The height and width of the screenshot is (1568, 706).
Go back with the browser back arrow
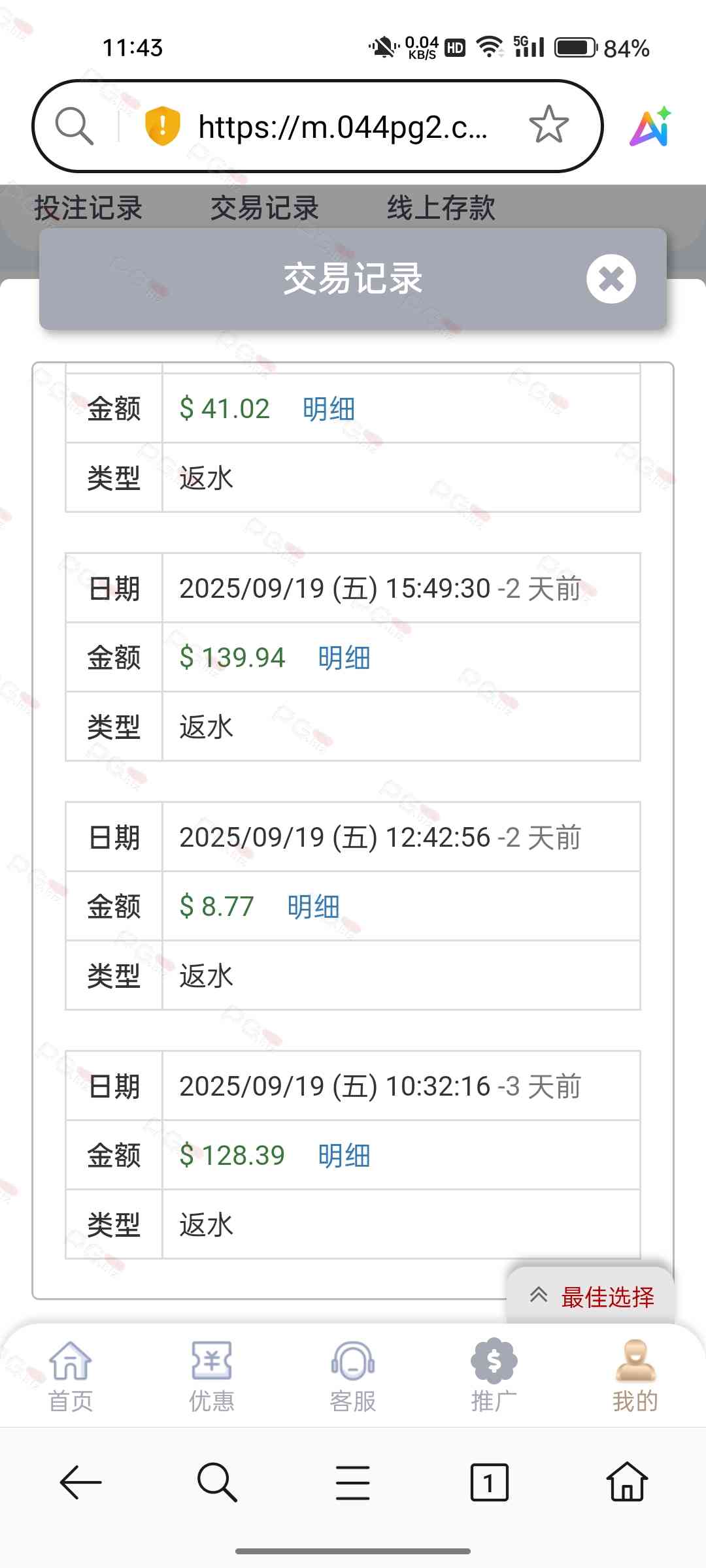click(x=80, y=1482)
